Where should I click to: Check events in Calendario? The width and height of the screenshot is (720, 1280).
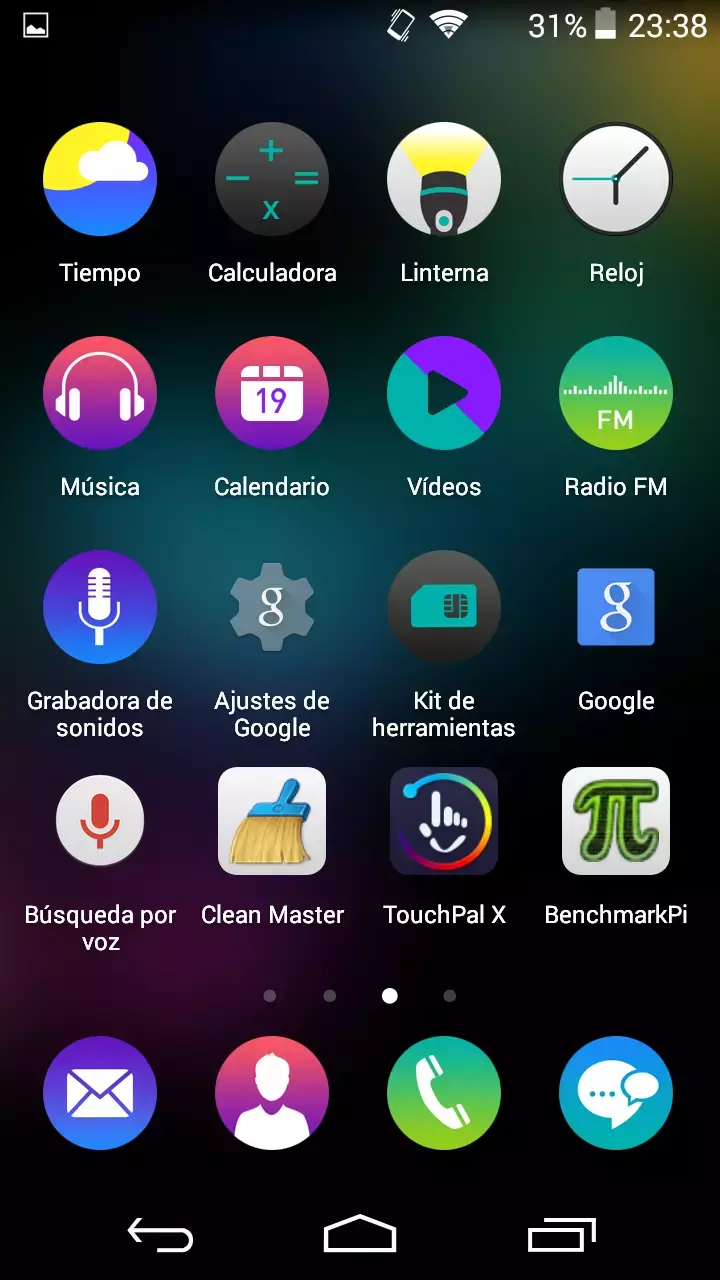click(272, 393)
